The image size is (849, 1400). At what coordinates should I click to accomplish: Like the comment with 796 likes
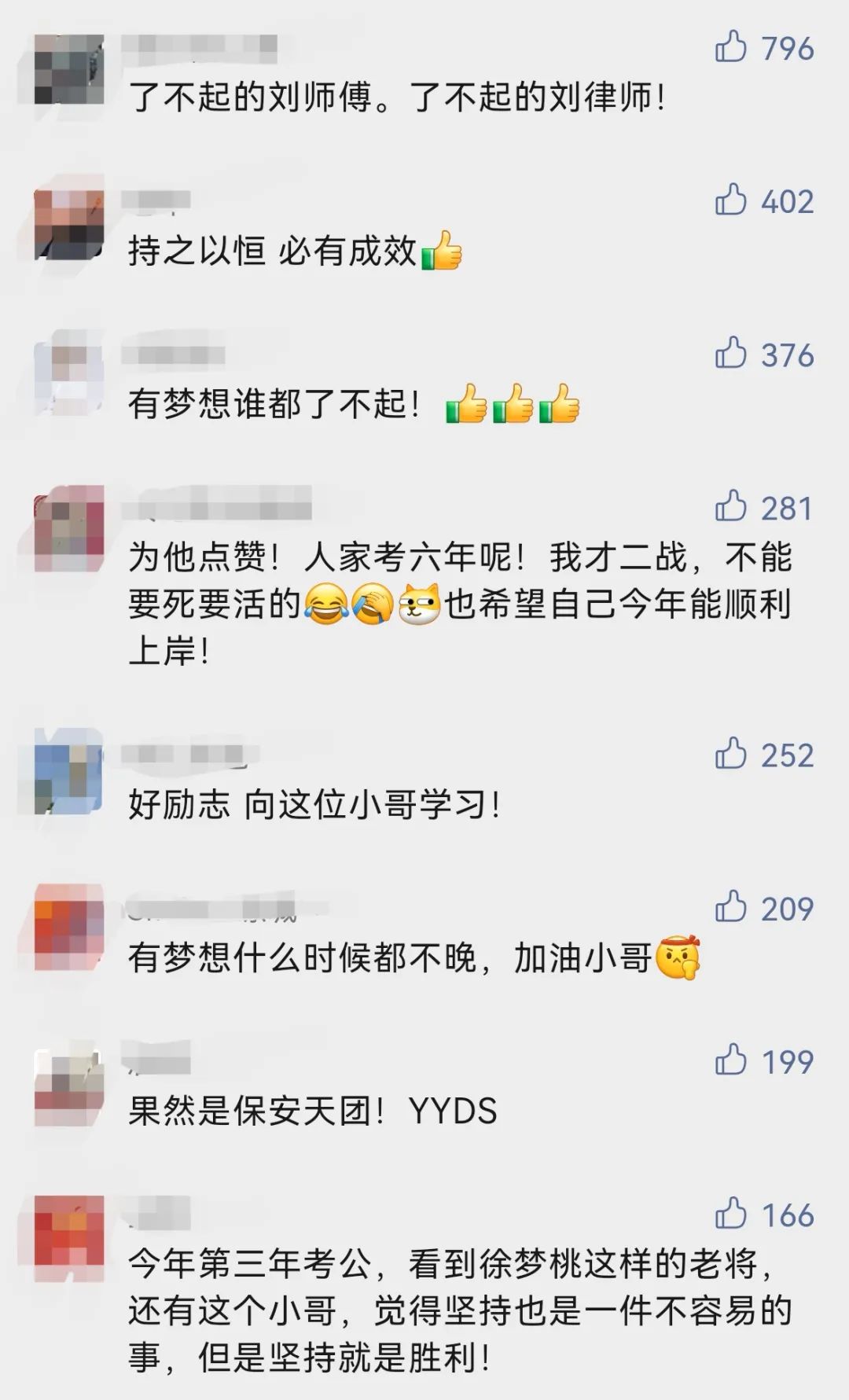(x=730, y=47)
